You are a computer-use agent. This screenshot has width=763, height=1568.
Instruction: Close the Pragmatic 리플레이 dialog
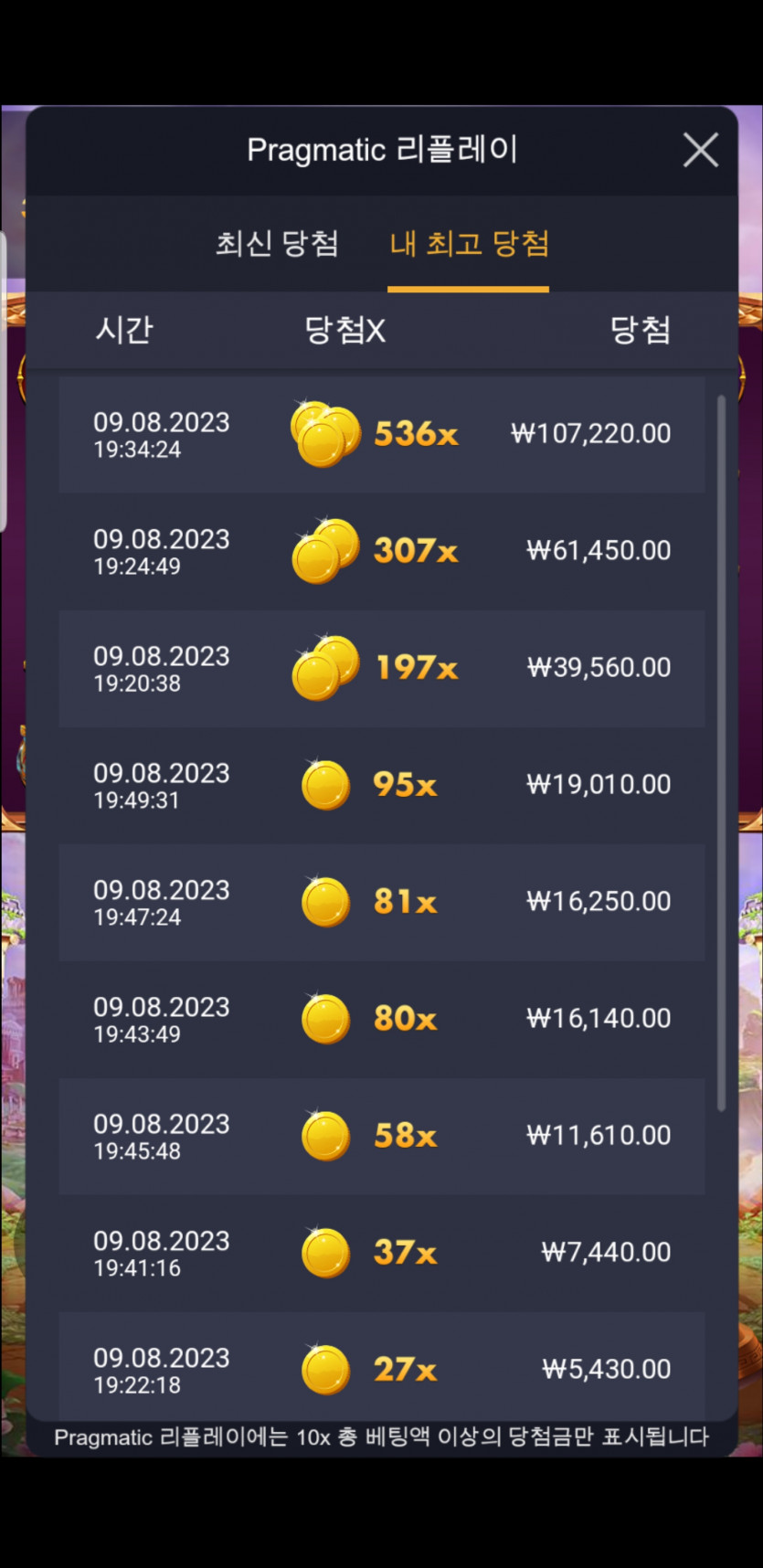[x=701, y=150]
